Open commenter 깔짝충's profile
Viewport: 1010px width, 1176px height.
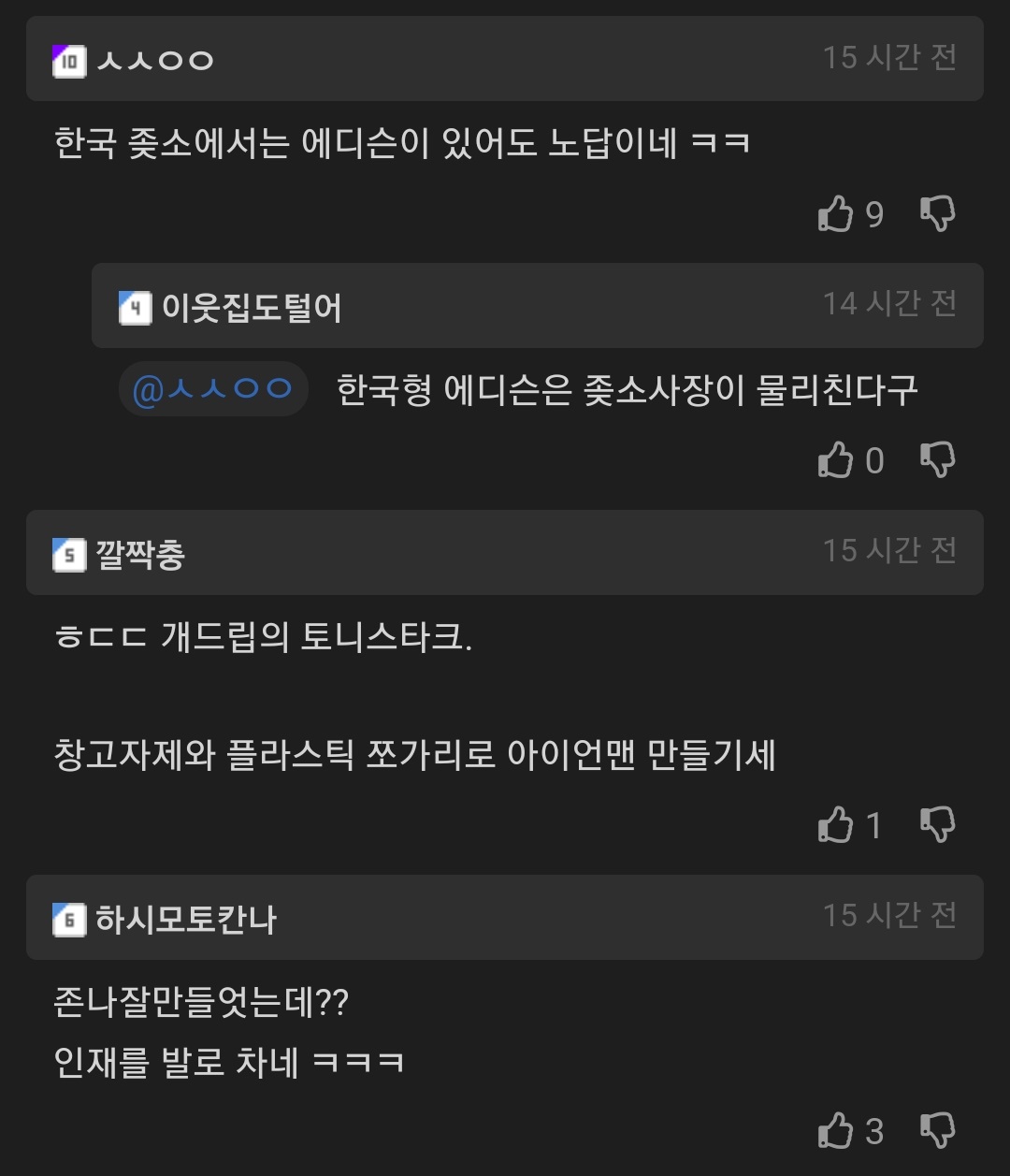click(140, 555)
